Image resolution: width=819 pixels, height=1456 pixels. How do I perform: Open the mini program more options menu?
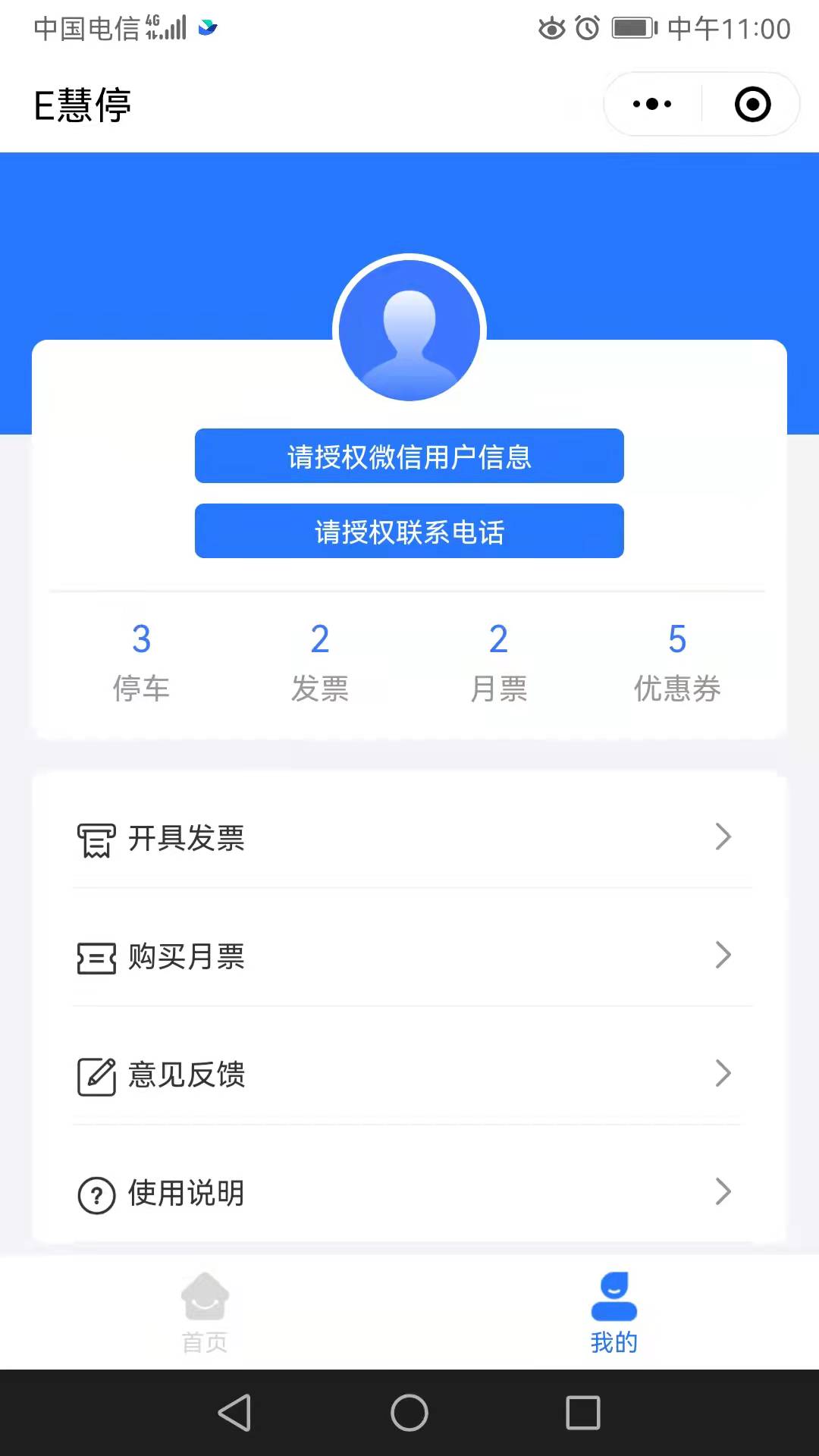[652, 105]
